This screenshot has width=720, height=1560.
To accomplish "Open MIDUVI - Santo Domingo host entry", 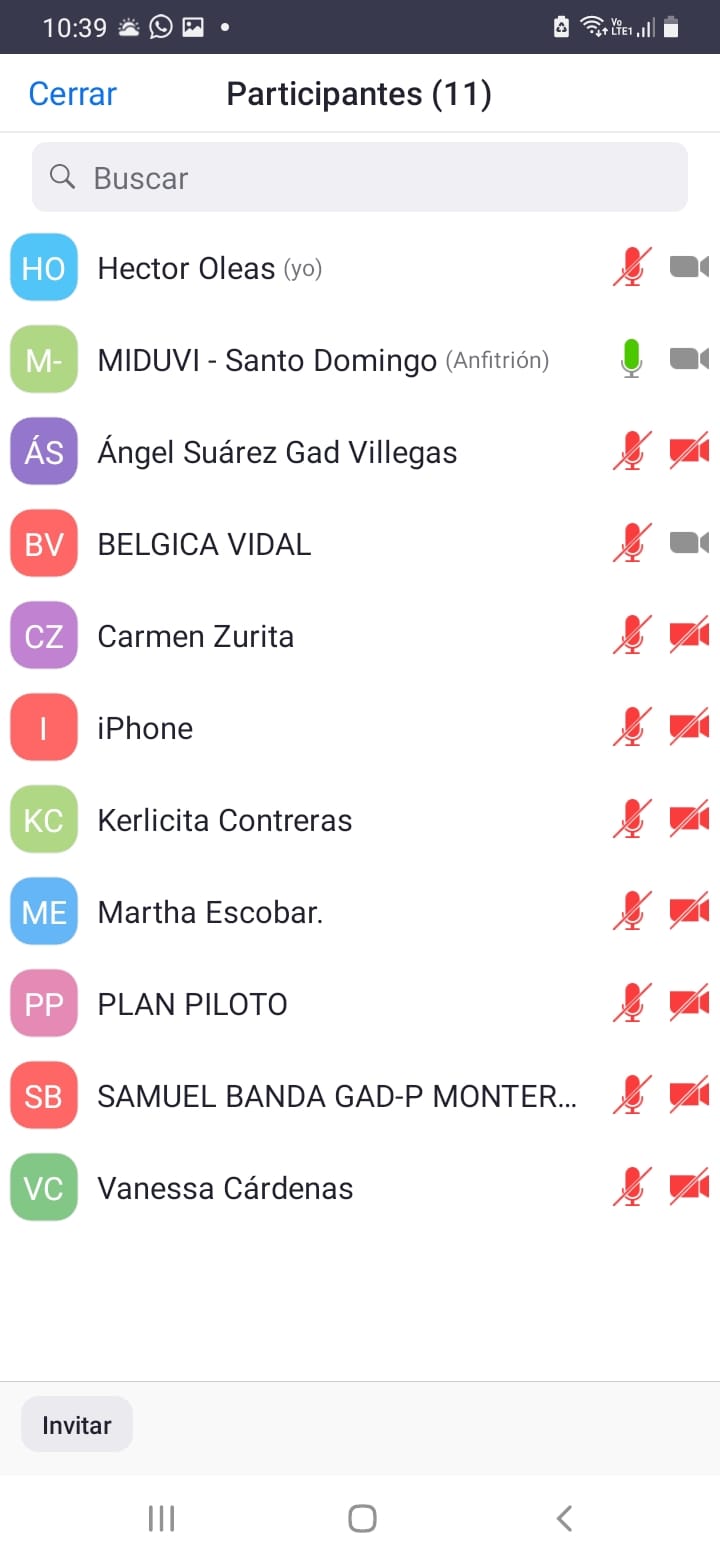I will click(x=267, y=360).
